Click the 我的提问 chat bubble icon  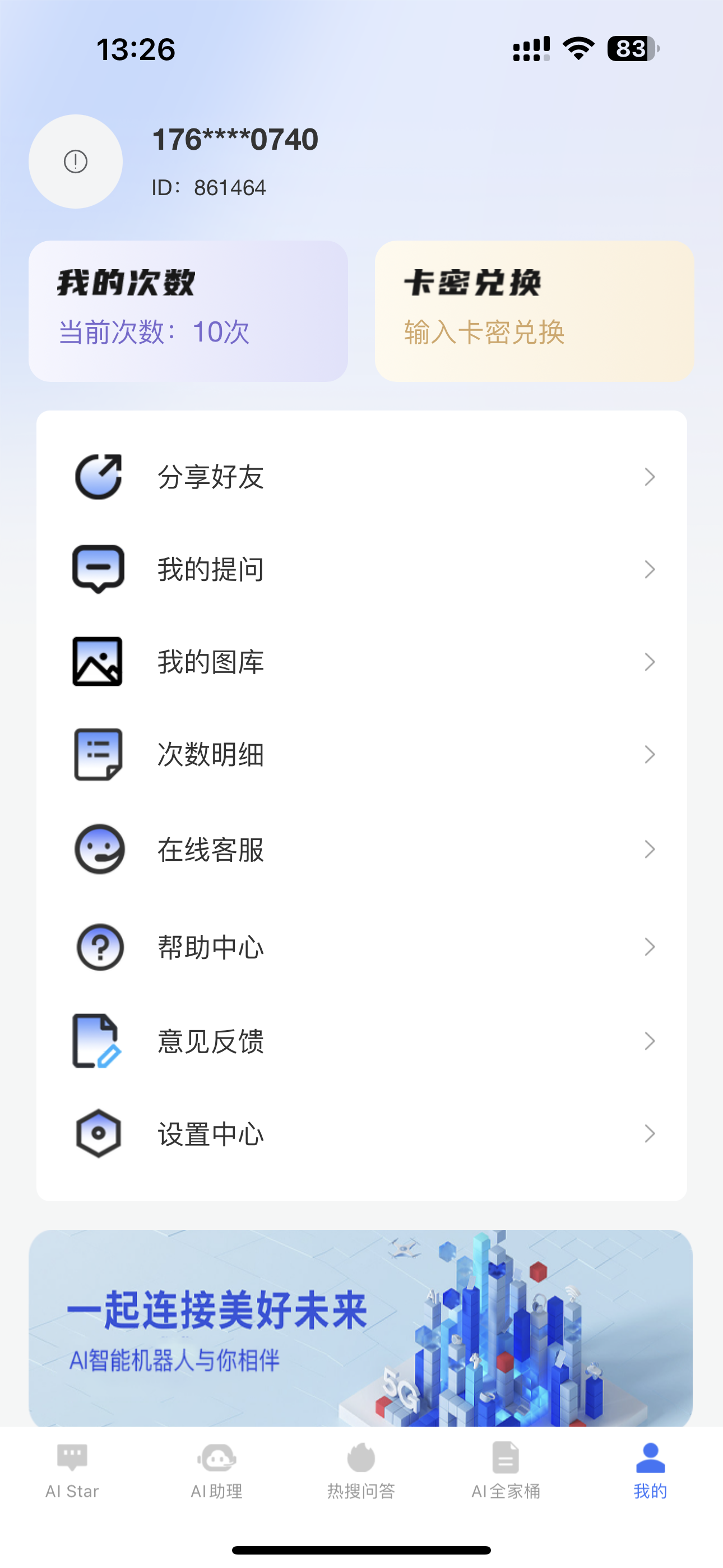[98, 569]
